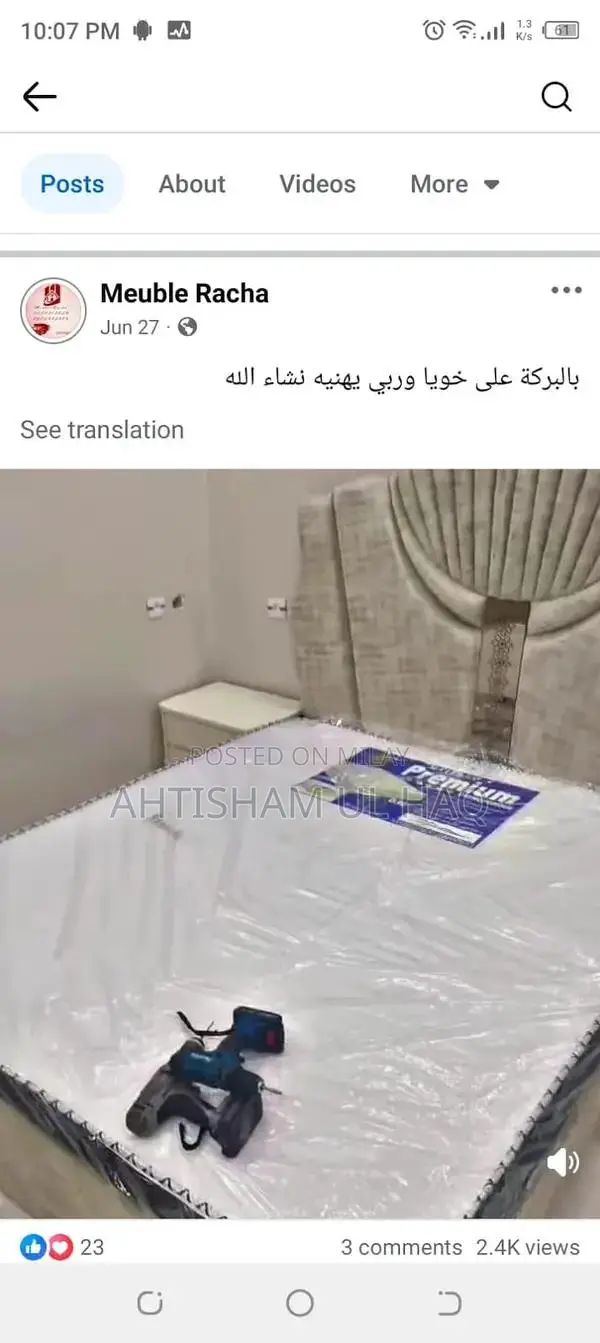
Task: Tap the system back button
Action: [x=450, y=1302]
